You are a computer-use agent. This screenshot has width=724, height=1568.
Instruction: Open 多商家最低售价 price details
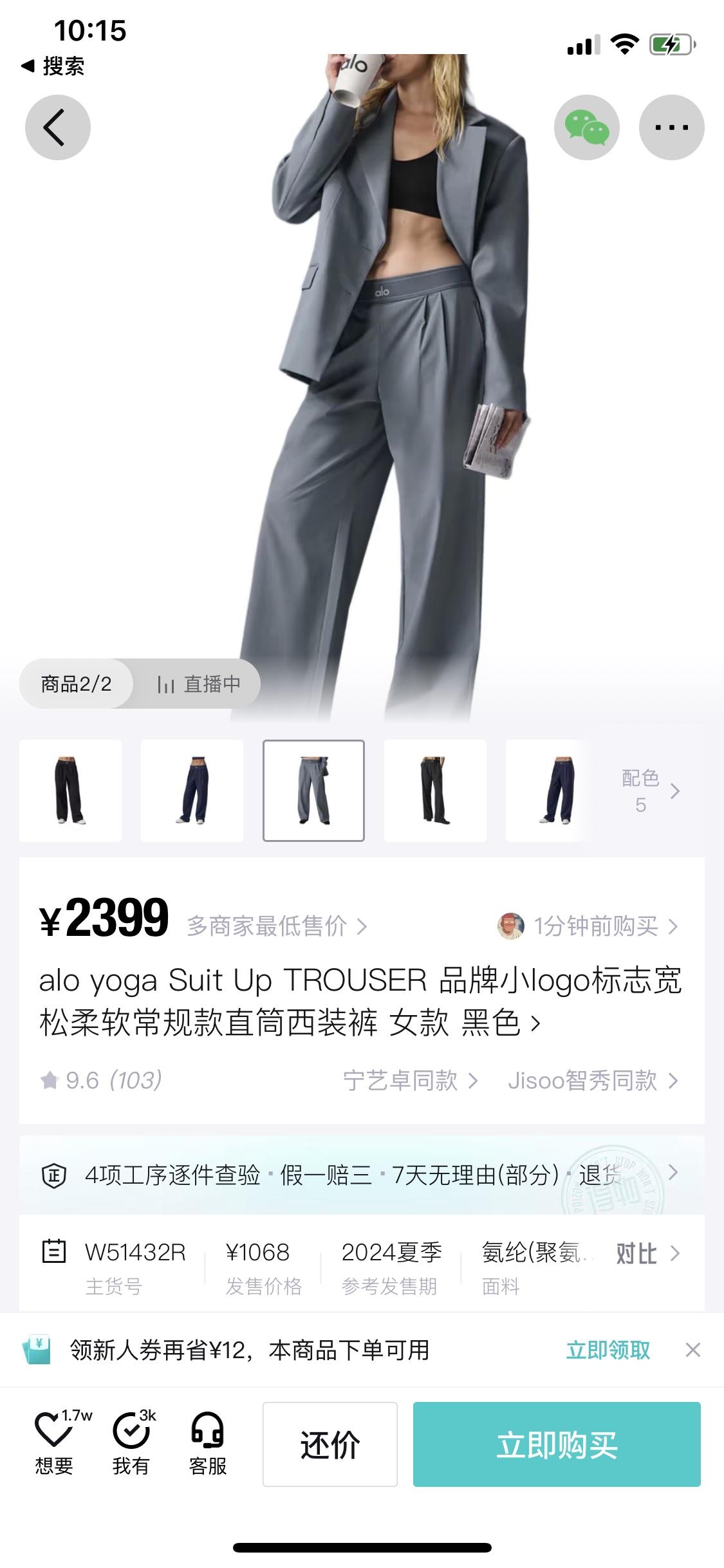277,926
